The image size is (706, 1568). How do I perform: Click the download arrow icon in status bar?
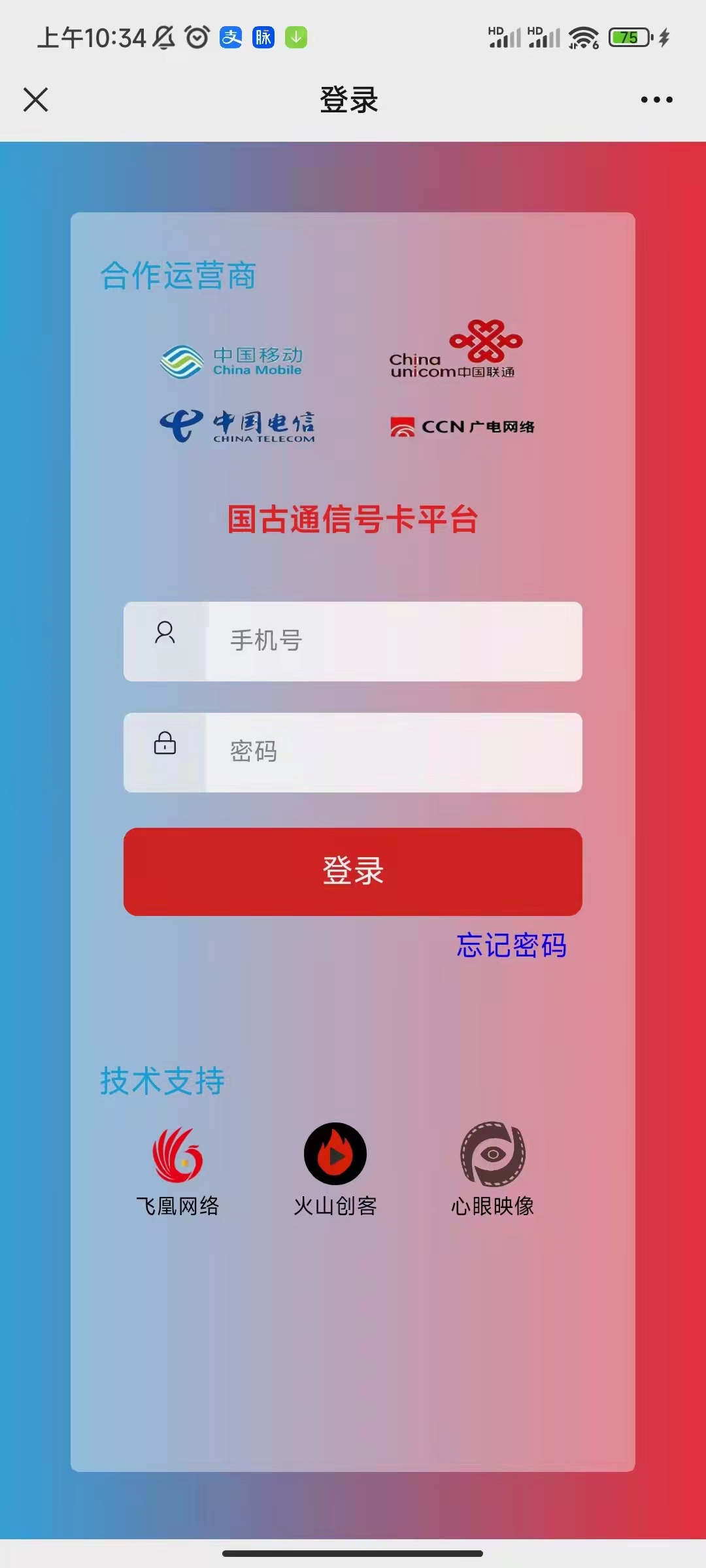pyautogui.click(x=297, y=37)
